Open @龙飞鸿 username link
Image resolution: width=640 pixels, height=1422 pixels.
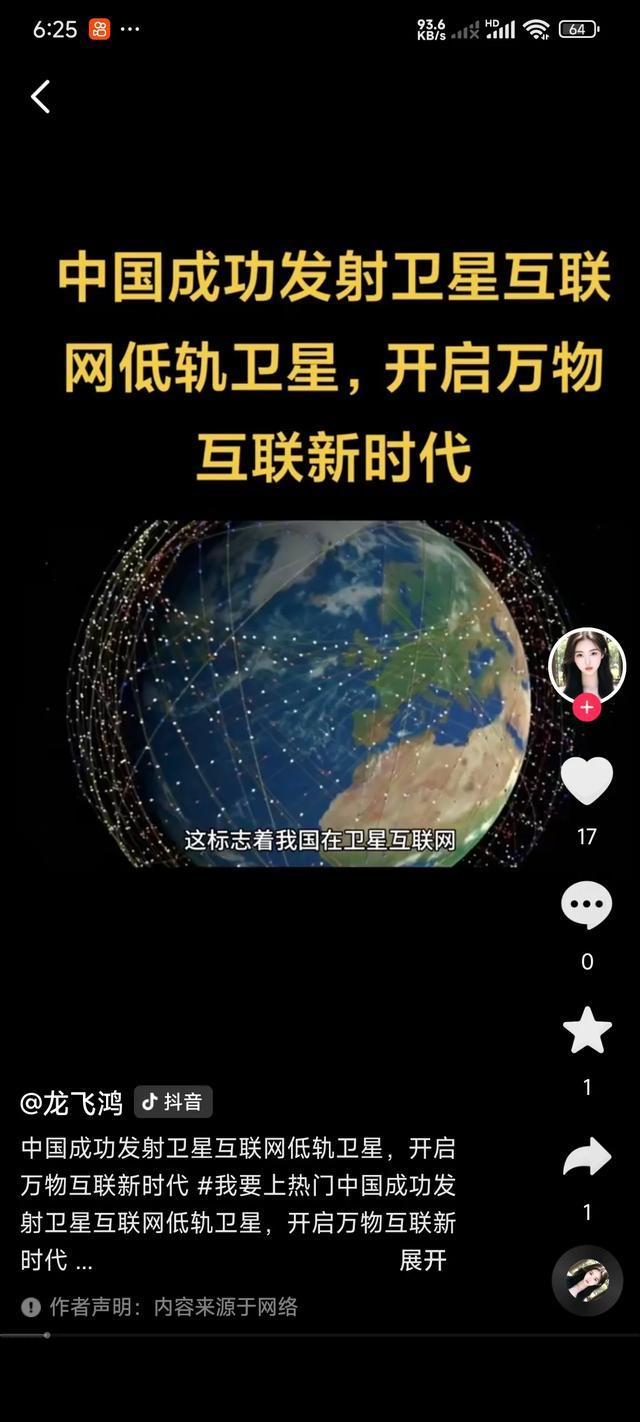click(x=71, y=1103)
